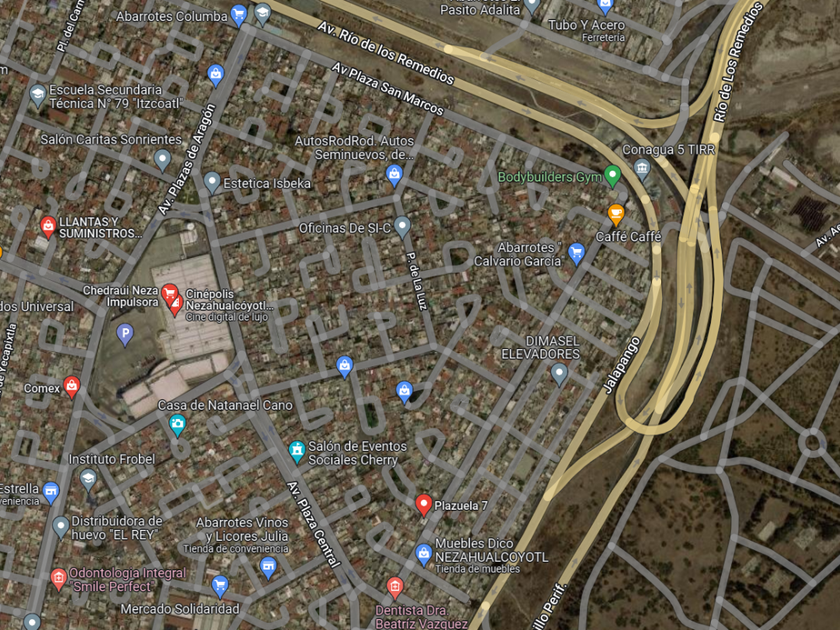
Task: Select the Abarrotes Columba shop pin
Action: pos(238,14)
